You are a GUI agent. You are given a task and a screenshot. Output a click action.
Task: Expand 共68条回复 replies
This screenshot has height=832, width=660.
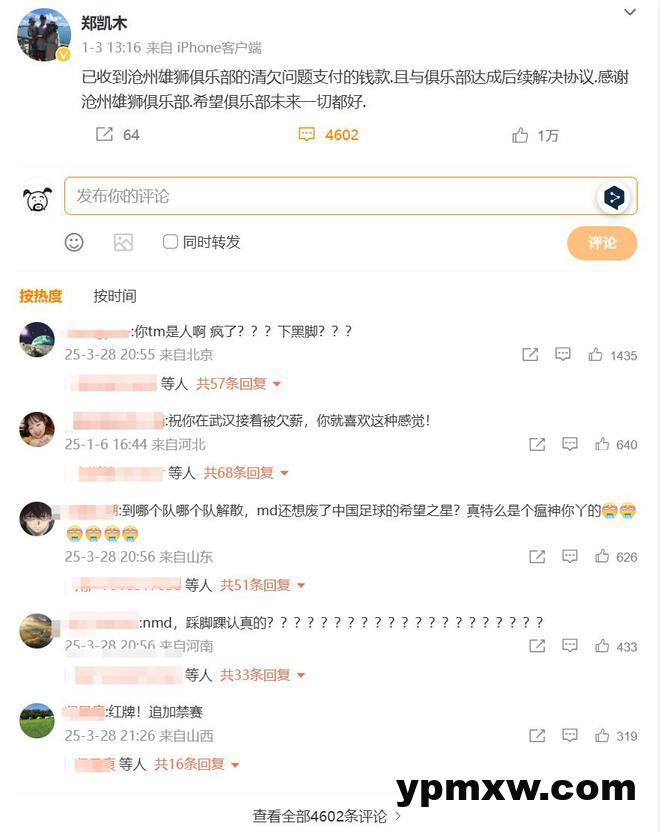click(x=246, y=472)
